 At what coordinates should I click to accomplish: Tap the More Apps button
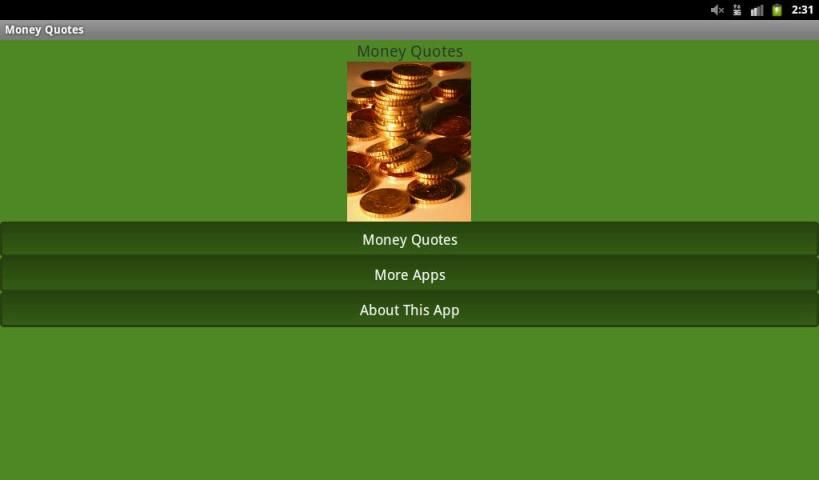tap(409, 275)
